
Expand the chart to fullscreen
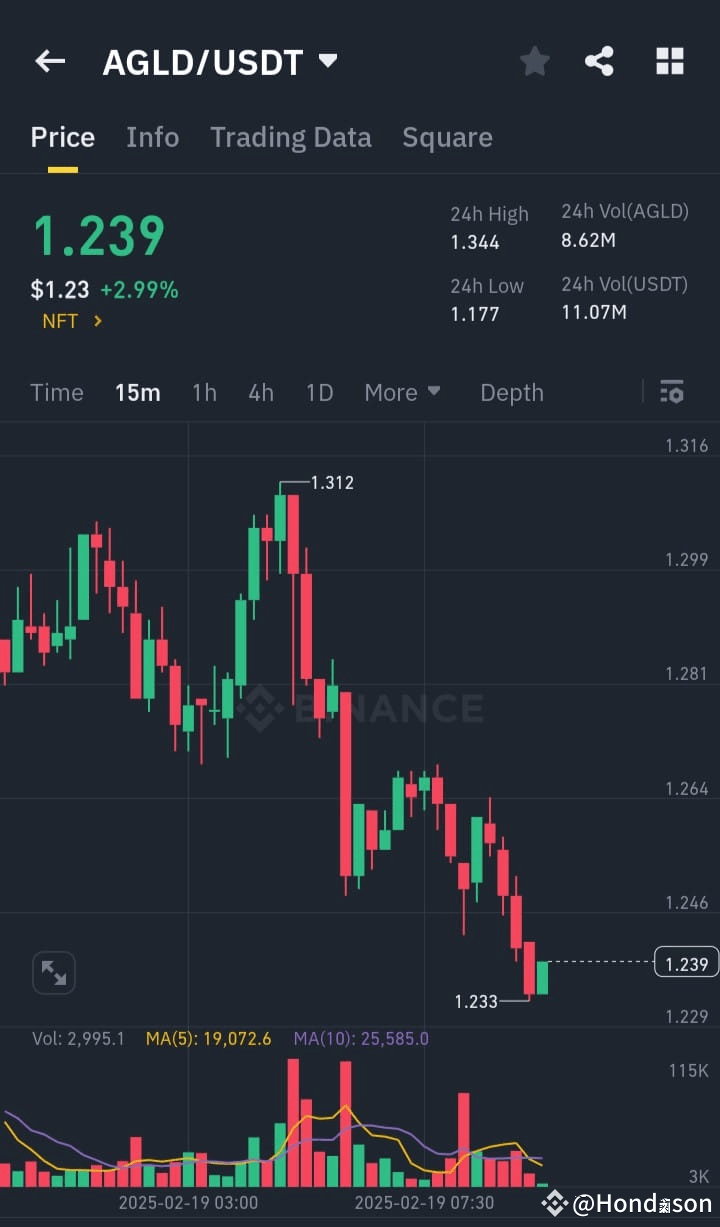tap(53, 972)
